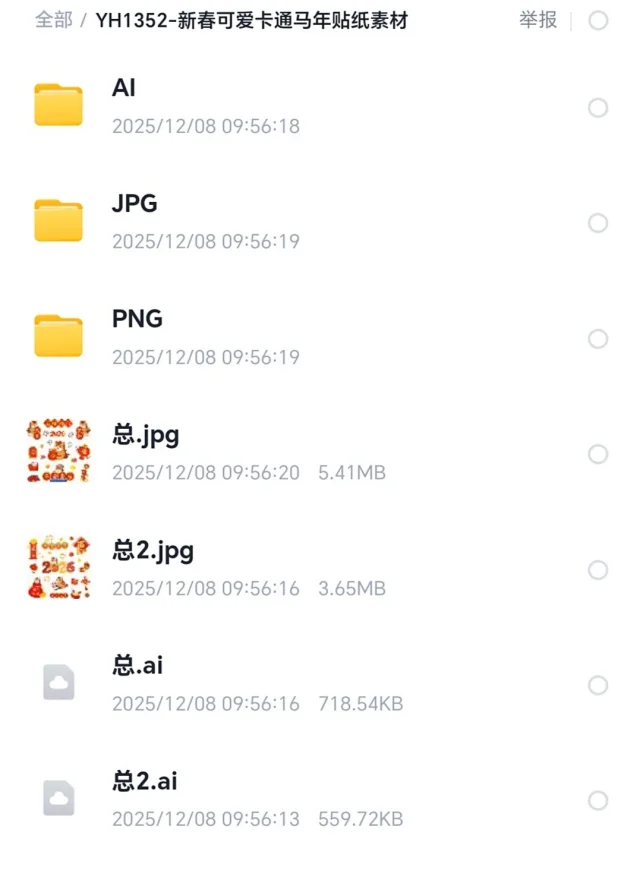This screenshot has height=880, width=640.
Task: Check the select circle for the AI folder
Action: [x=598, y=108]
